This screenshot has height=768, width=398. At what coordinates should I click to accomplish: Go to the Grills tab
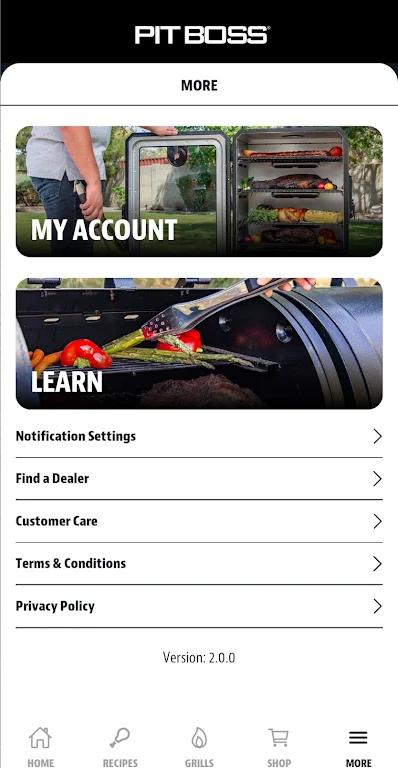coord(199,746)
